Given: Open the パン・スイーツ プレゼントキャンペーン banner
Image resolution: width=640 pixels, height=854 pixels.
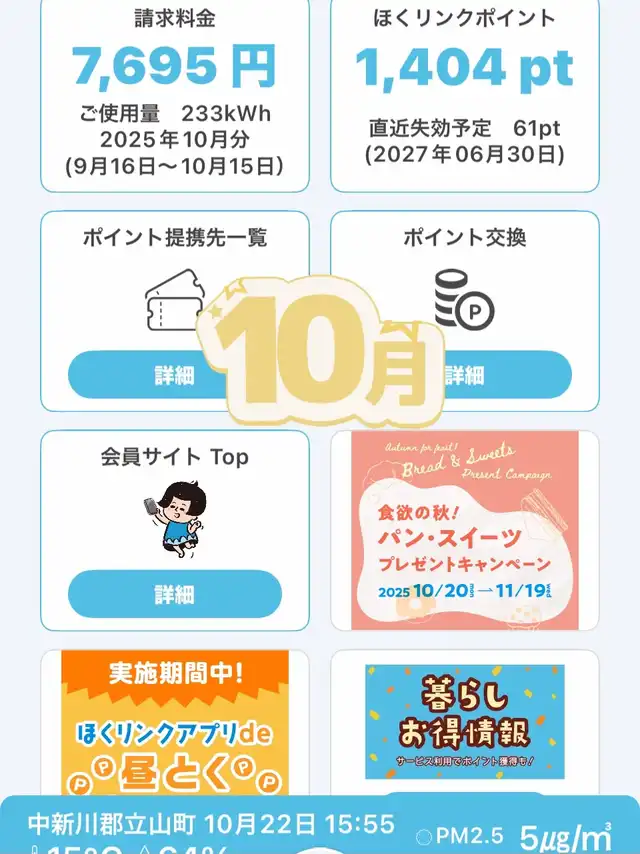Looking at the screenshot, I should (465, 530).
